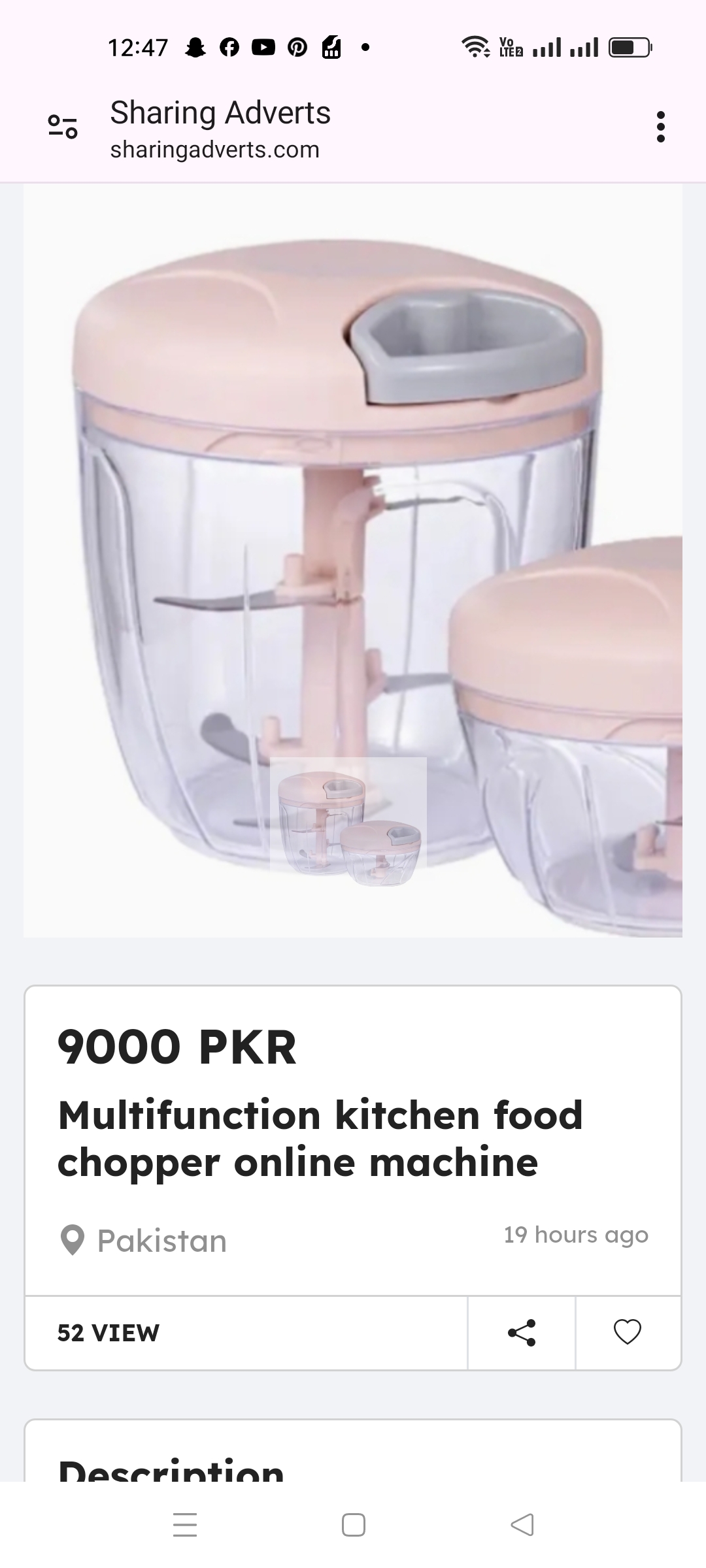Open the recent apps menu button
The height and width of the screenshot is (1568, 706).
185,1525
